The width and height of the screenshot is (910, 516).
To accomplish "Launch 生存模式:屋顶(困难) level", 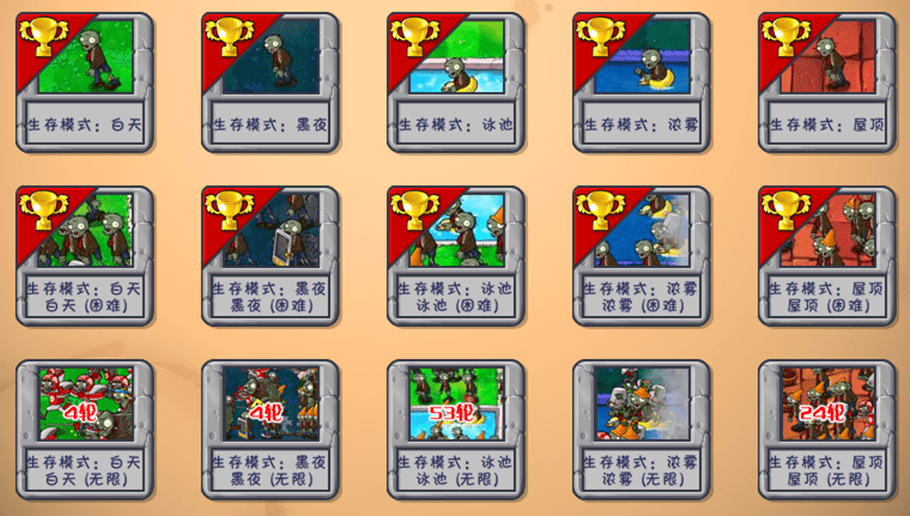I will click(x=827, y=256).
